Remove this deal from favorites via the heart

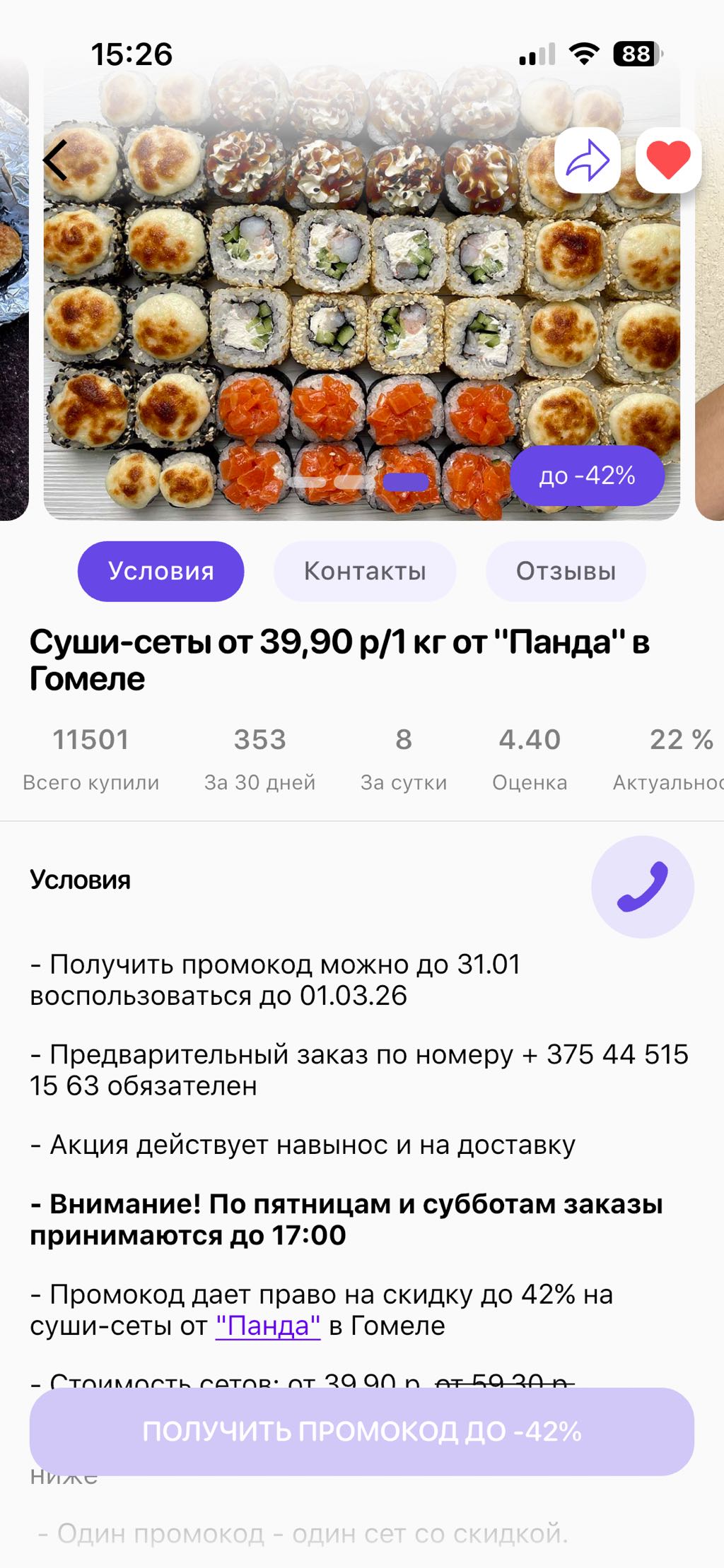[x=668, y=160]
